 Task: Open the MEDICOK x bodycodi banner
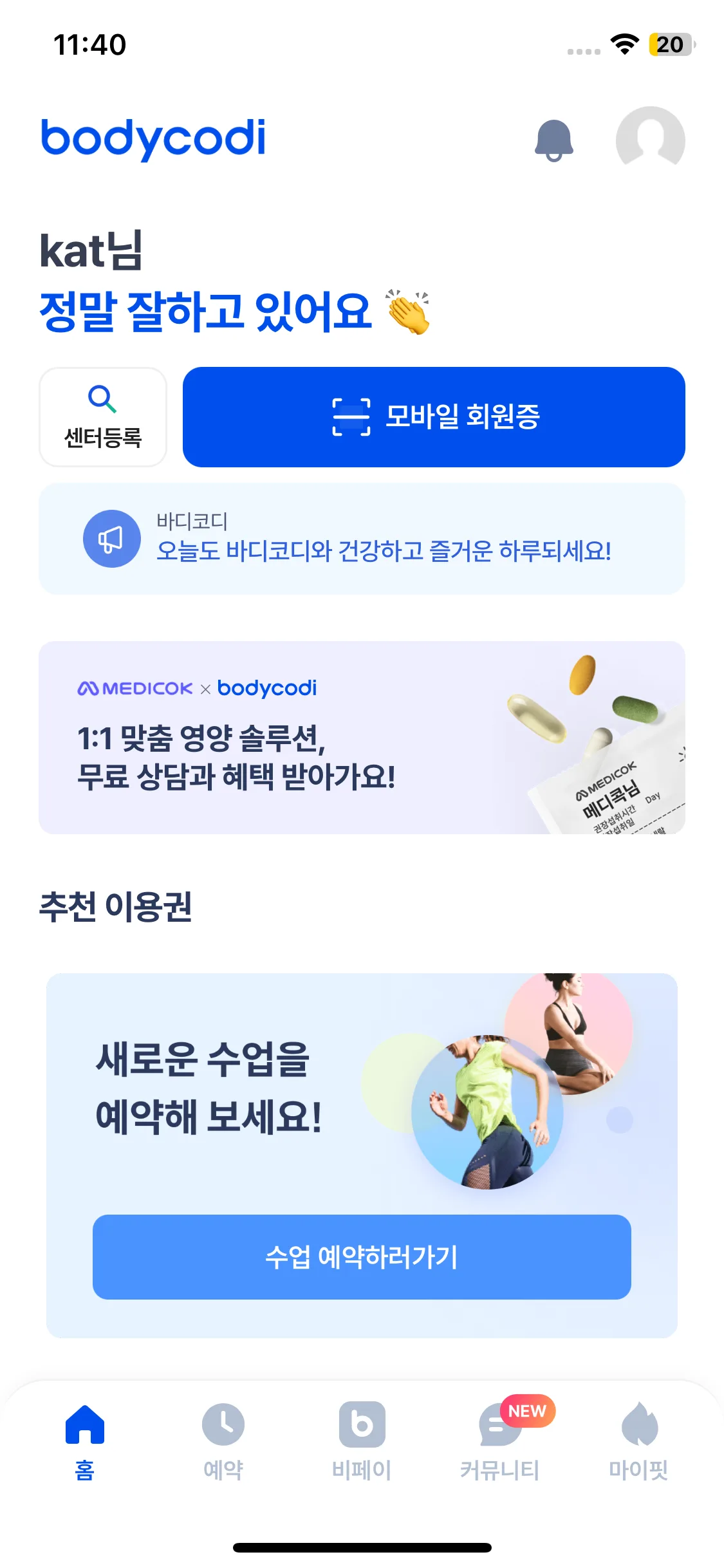pyautogui.click(x=362, y=738)
